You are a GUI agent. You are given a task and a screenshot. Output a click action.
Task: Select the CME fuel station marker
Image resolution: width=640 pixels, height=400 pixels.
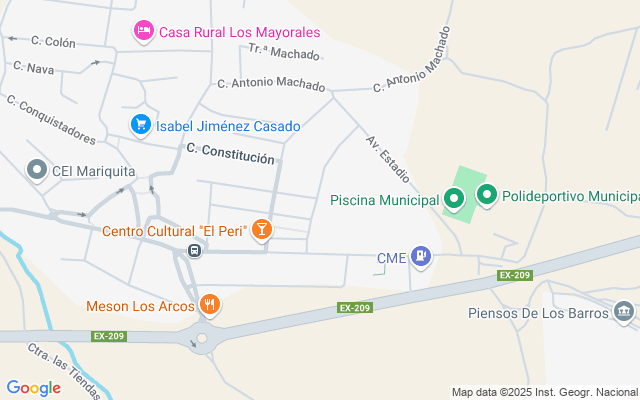(423, 258)
